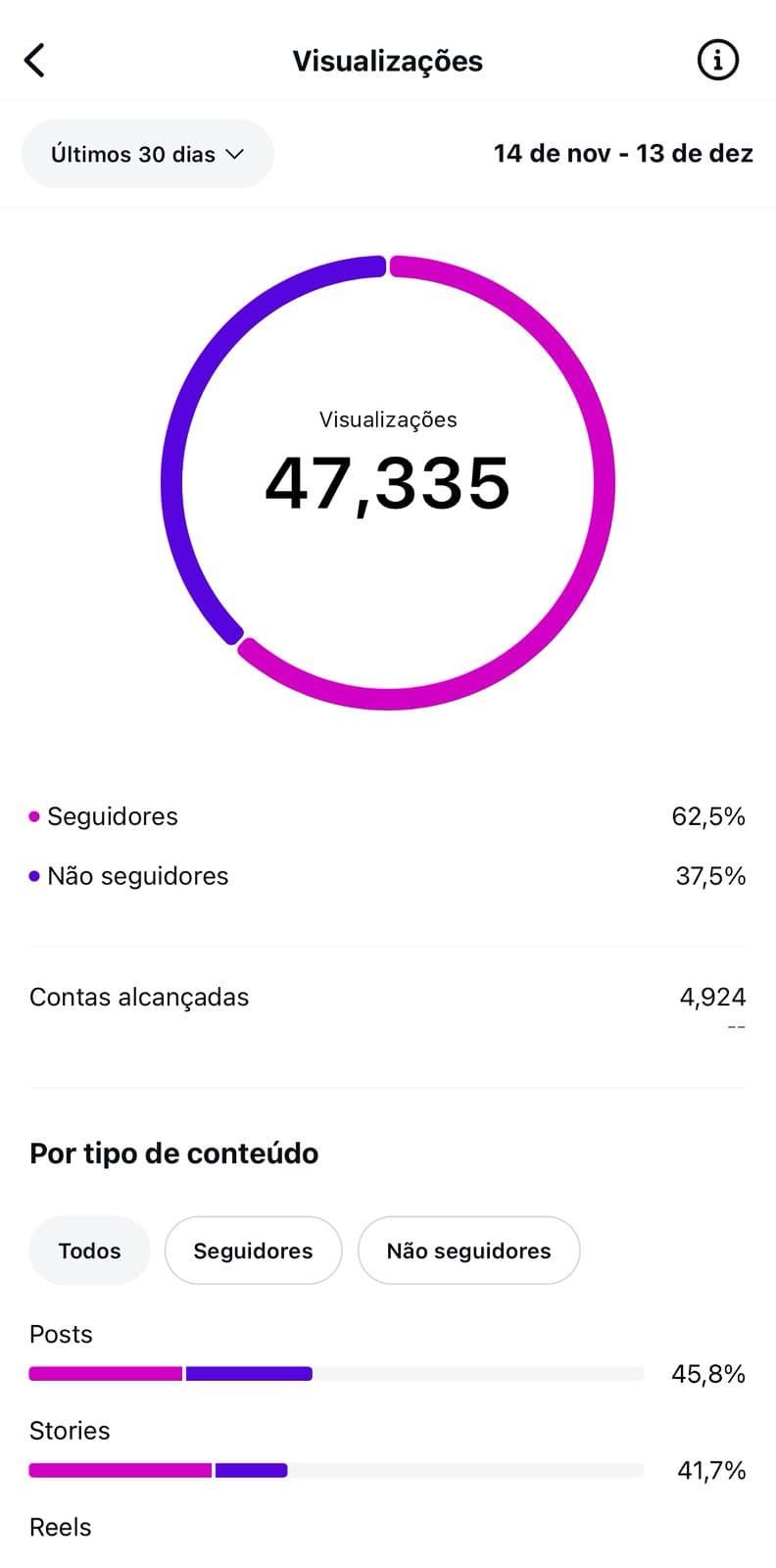Select the Visualizações title tab
The width and height of the screenshot is (776, 1568).
click(388, 60)
